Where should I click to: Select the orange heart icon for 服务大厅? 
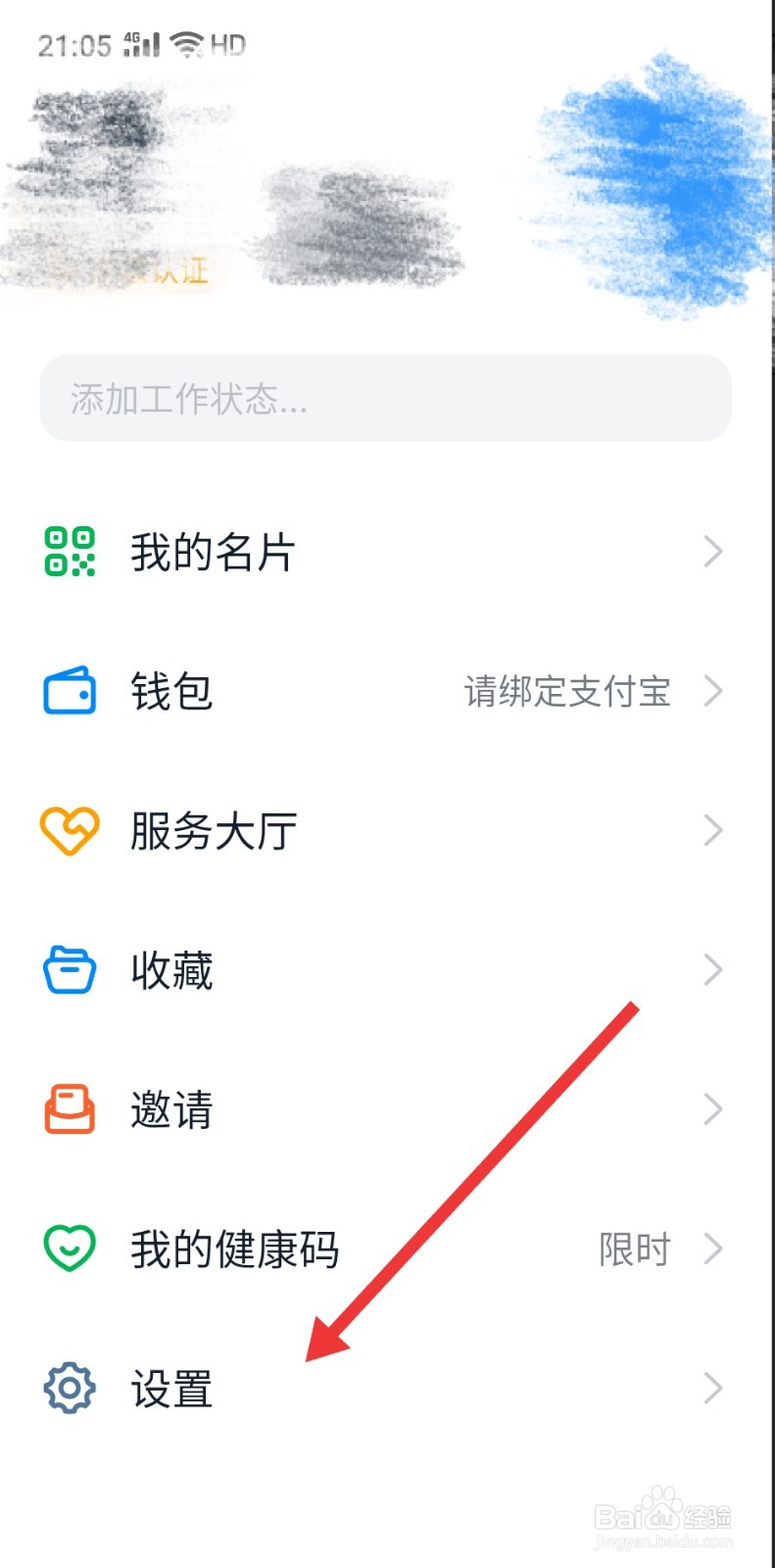point(68,829)
